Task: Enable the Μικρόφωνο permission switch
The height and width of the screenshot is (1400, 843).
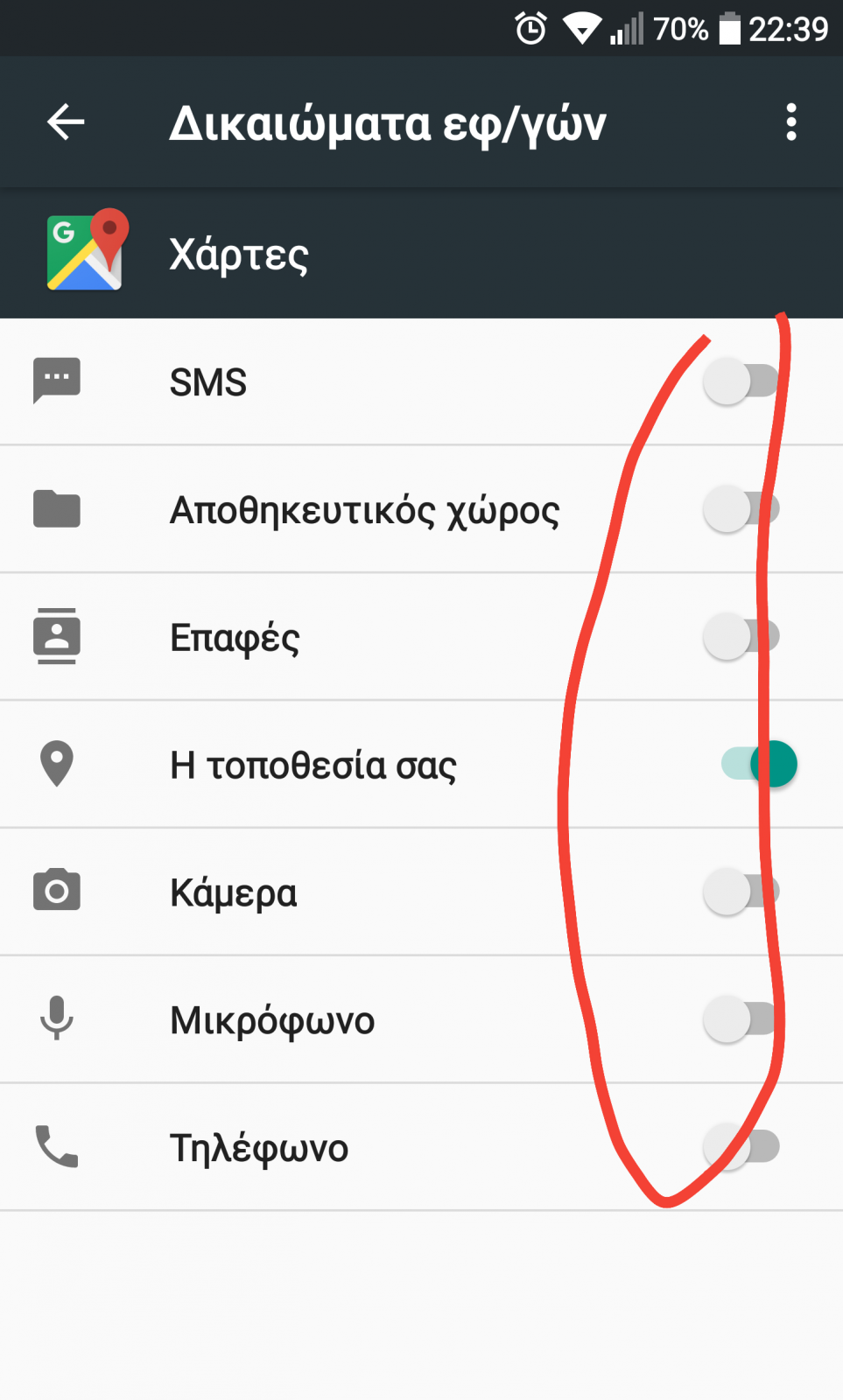Action: coord(741,1019)
